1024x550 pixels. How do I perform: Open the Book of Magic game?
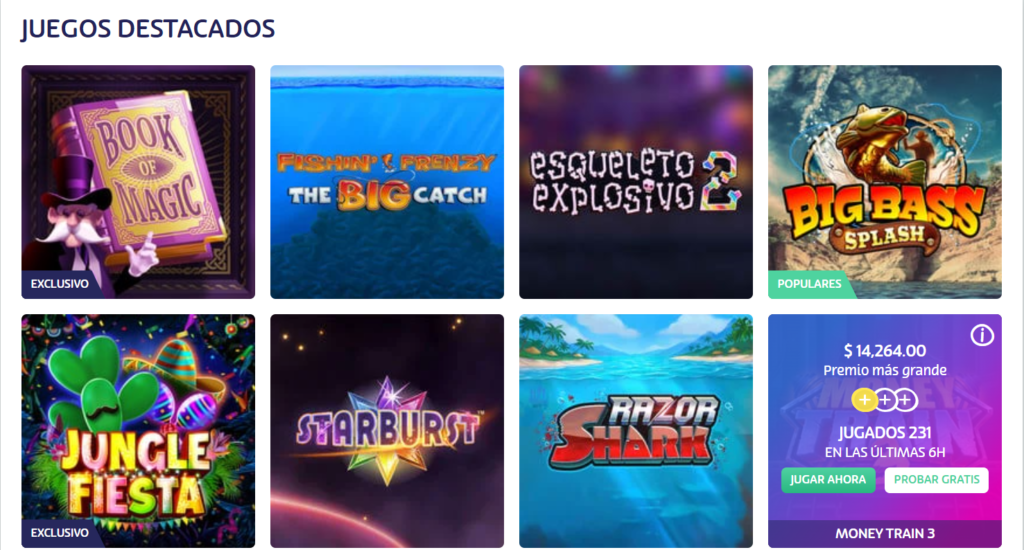tap(138, 182)
